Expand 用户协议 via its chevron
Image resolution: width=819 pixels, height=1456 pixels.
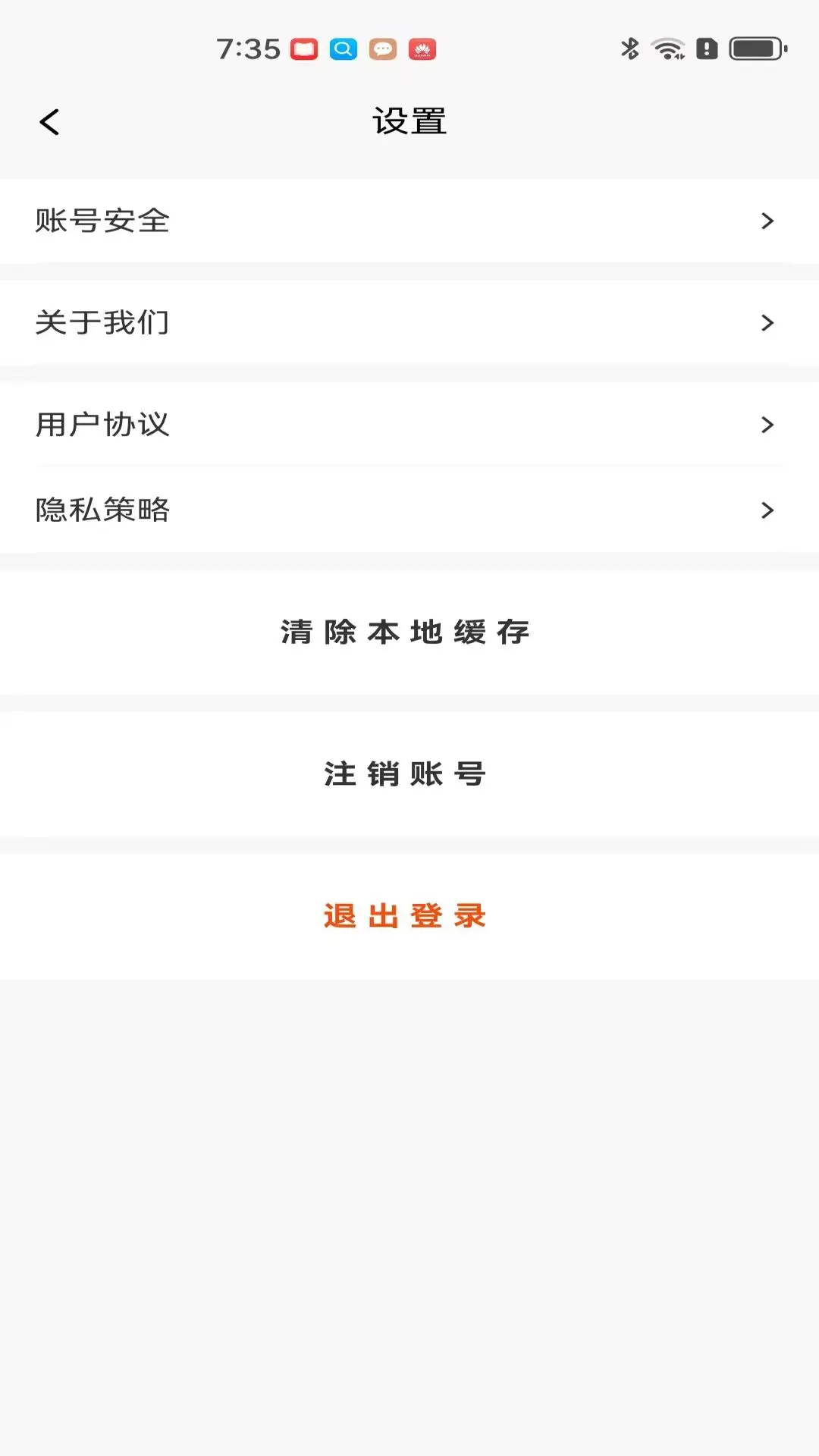pos(768,425)
